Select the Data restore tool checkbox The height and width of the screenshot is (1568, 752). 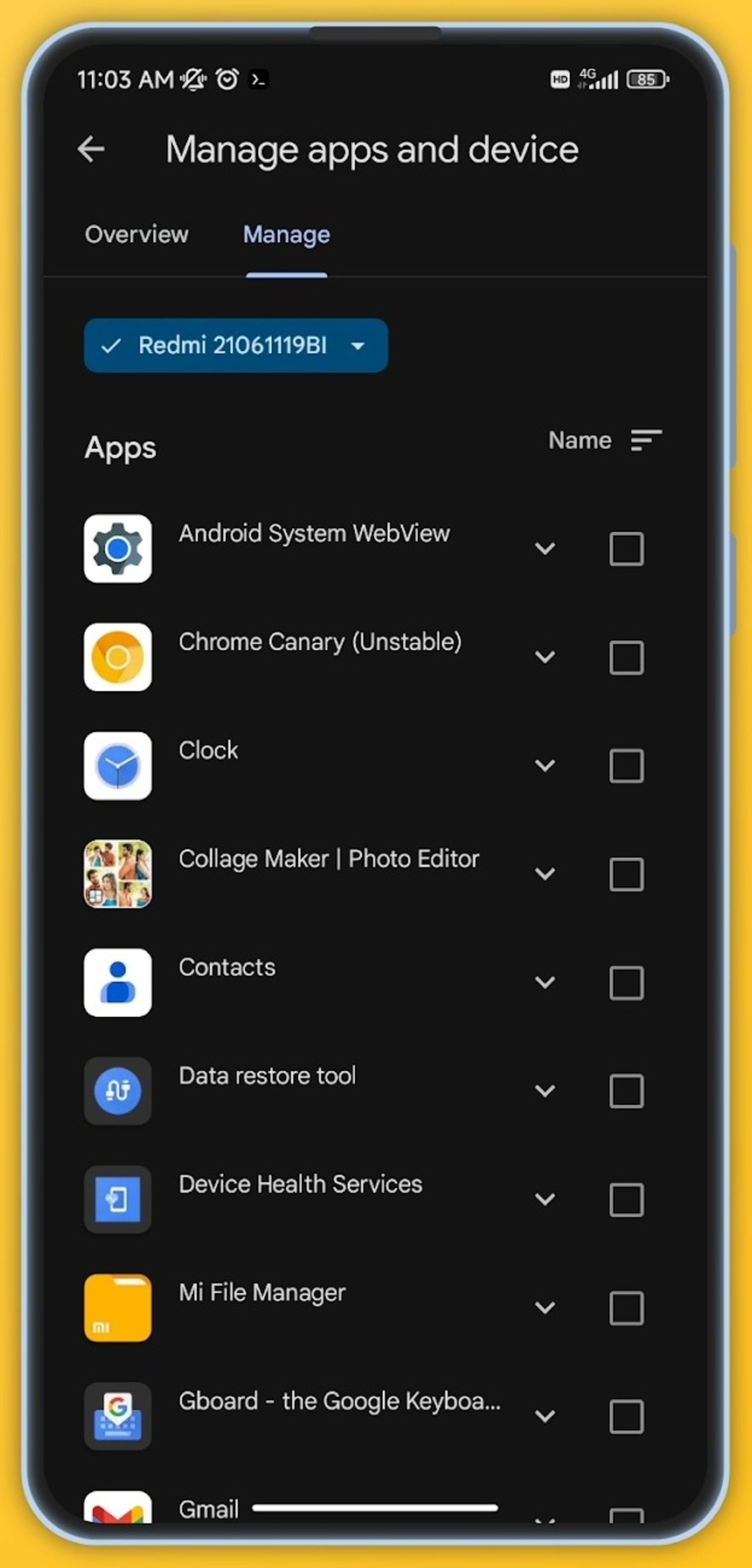point(626,1090)
